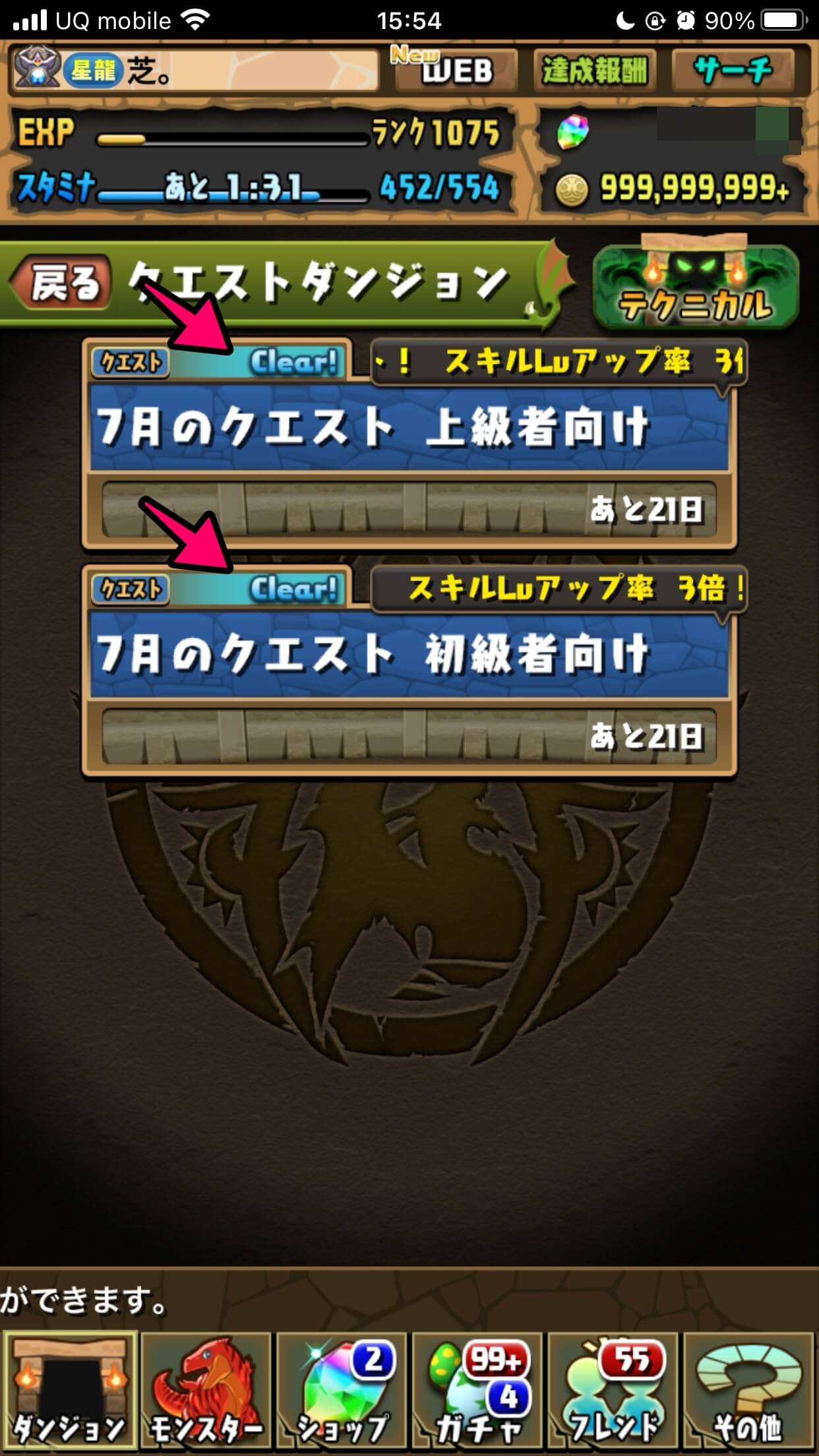Go to the ショップ tab
819x1456 pixels.
[342, 1391]
